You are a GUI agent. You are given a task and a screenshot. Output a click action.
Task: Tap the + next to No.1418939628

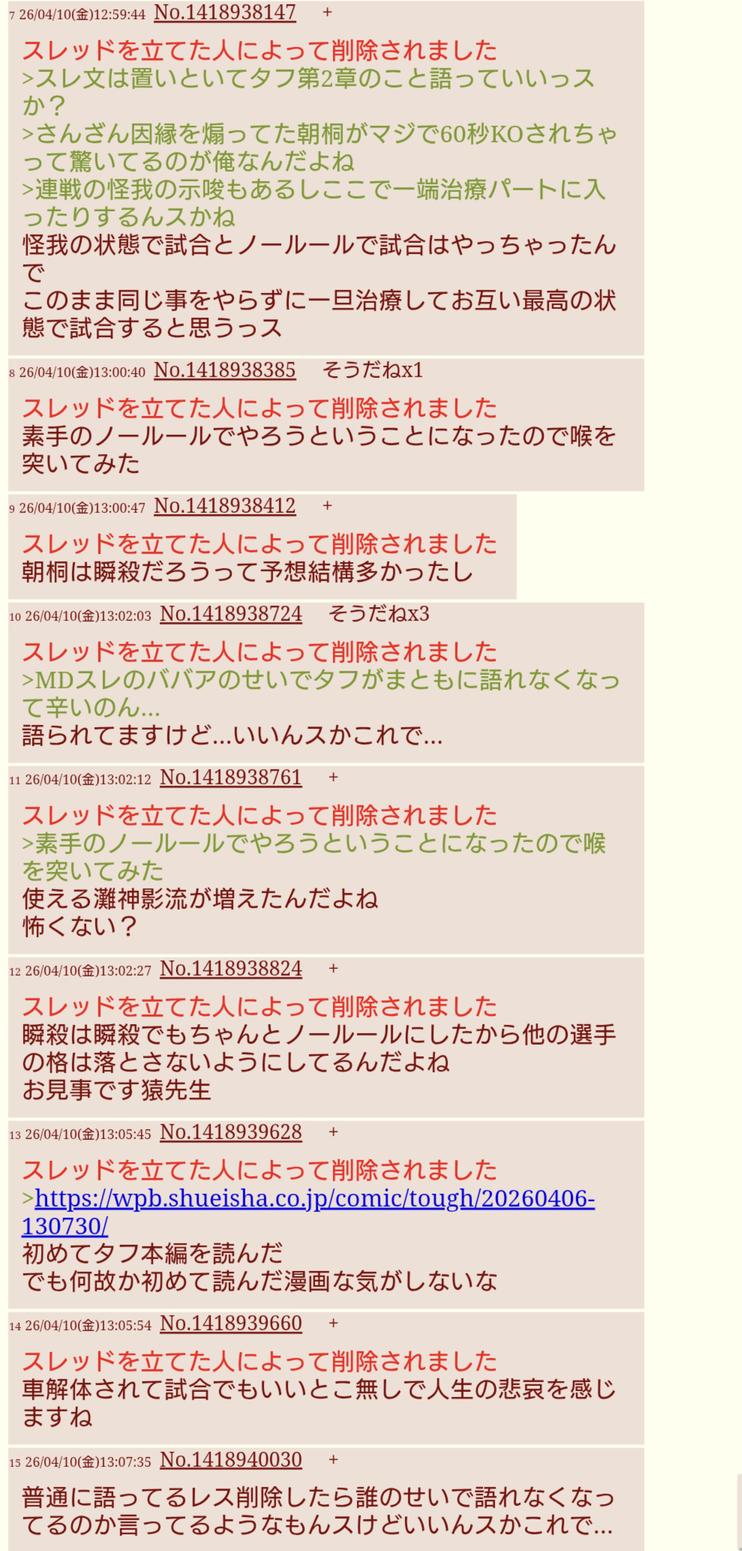coord(333,1132)
